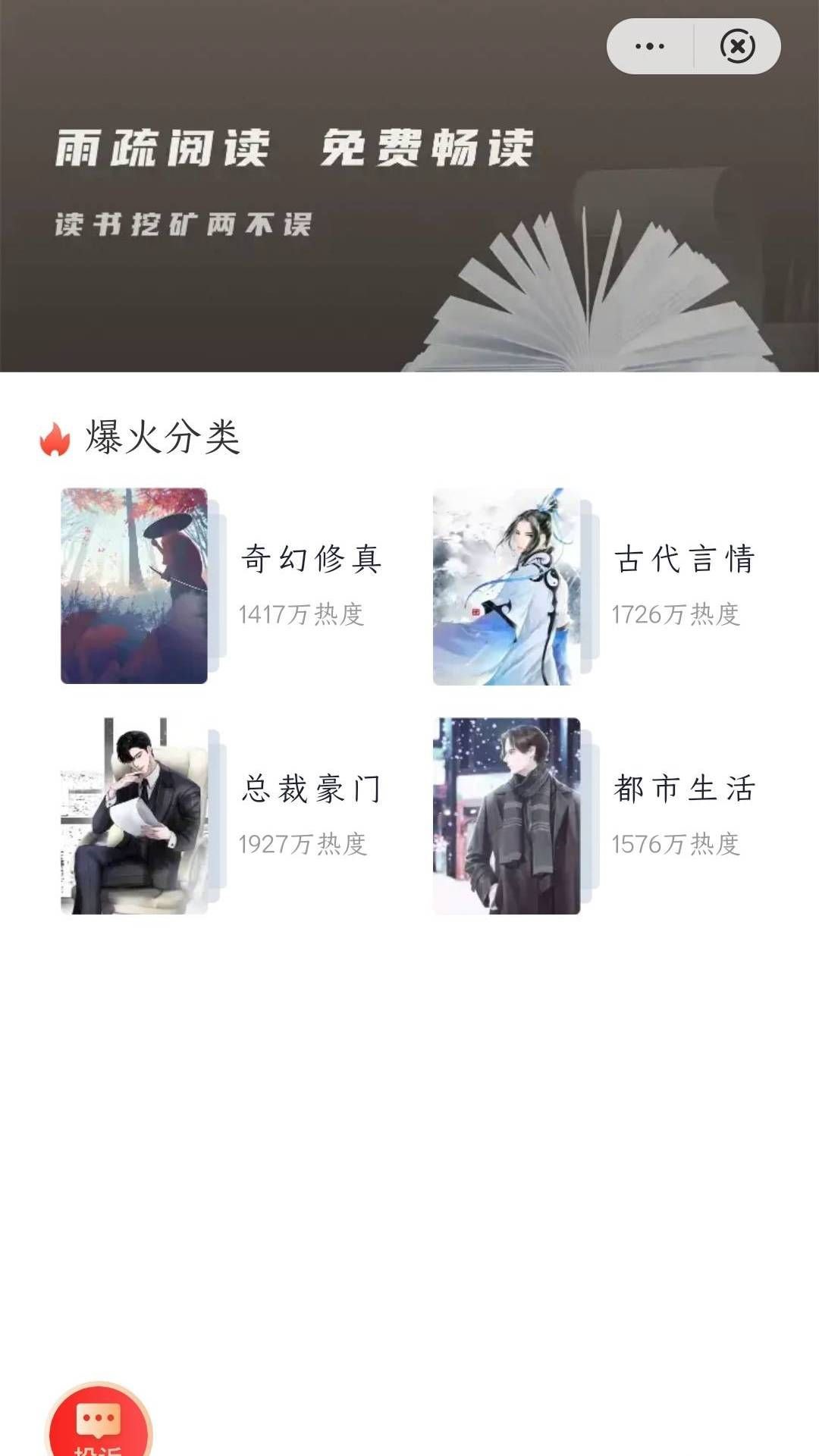
Task: Select the 总裁豪门 category
Action: pyautogui.click(x=309, y=789)
